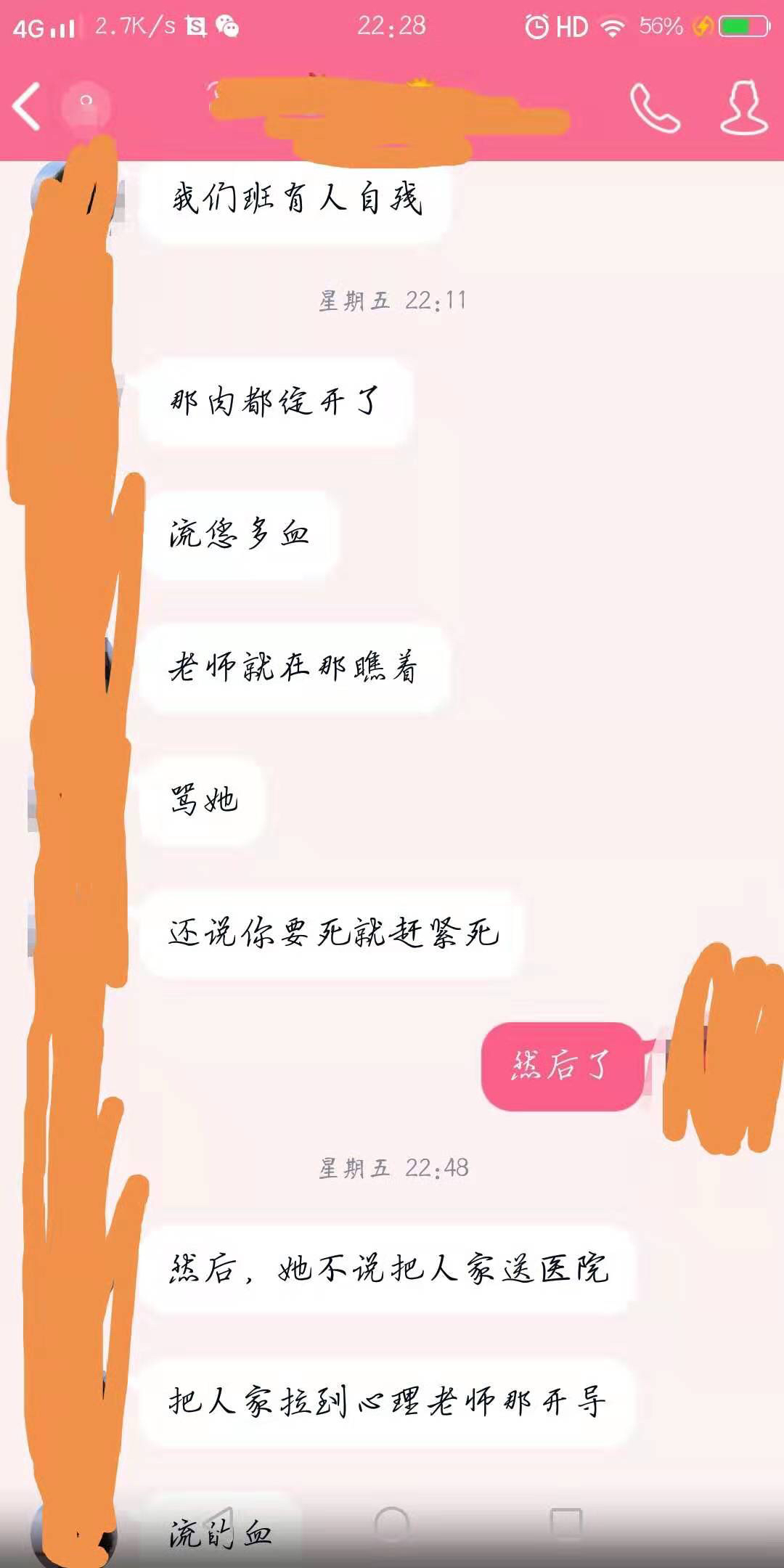Start a voice call with this contact
The height and width of the screenshot is (1568, 784).
pos(654,108)
